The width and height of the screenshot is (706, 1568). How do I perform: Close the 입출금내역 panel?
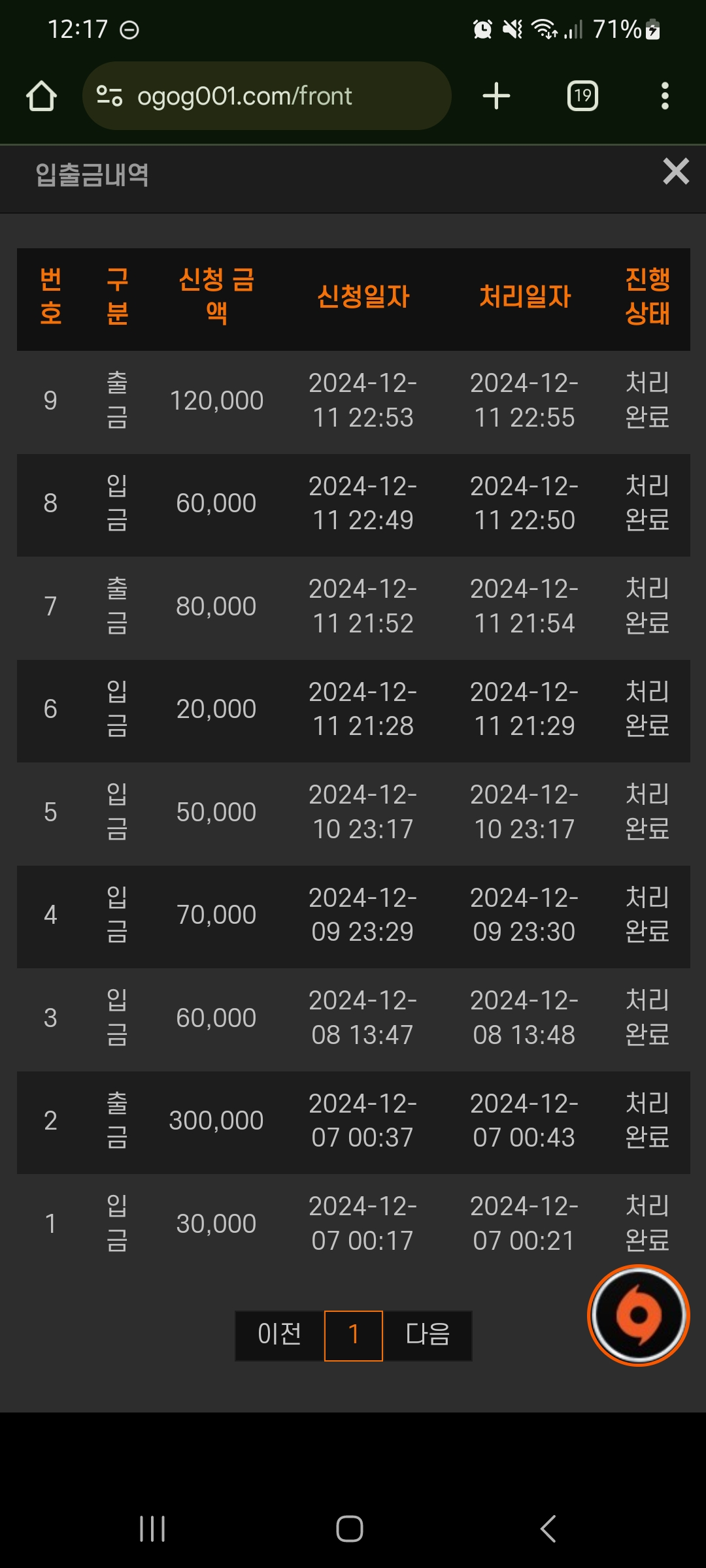point(676,172)
